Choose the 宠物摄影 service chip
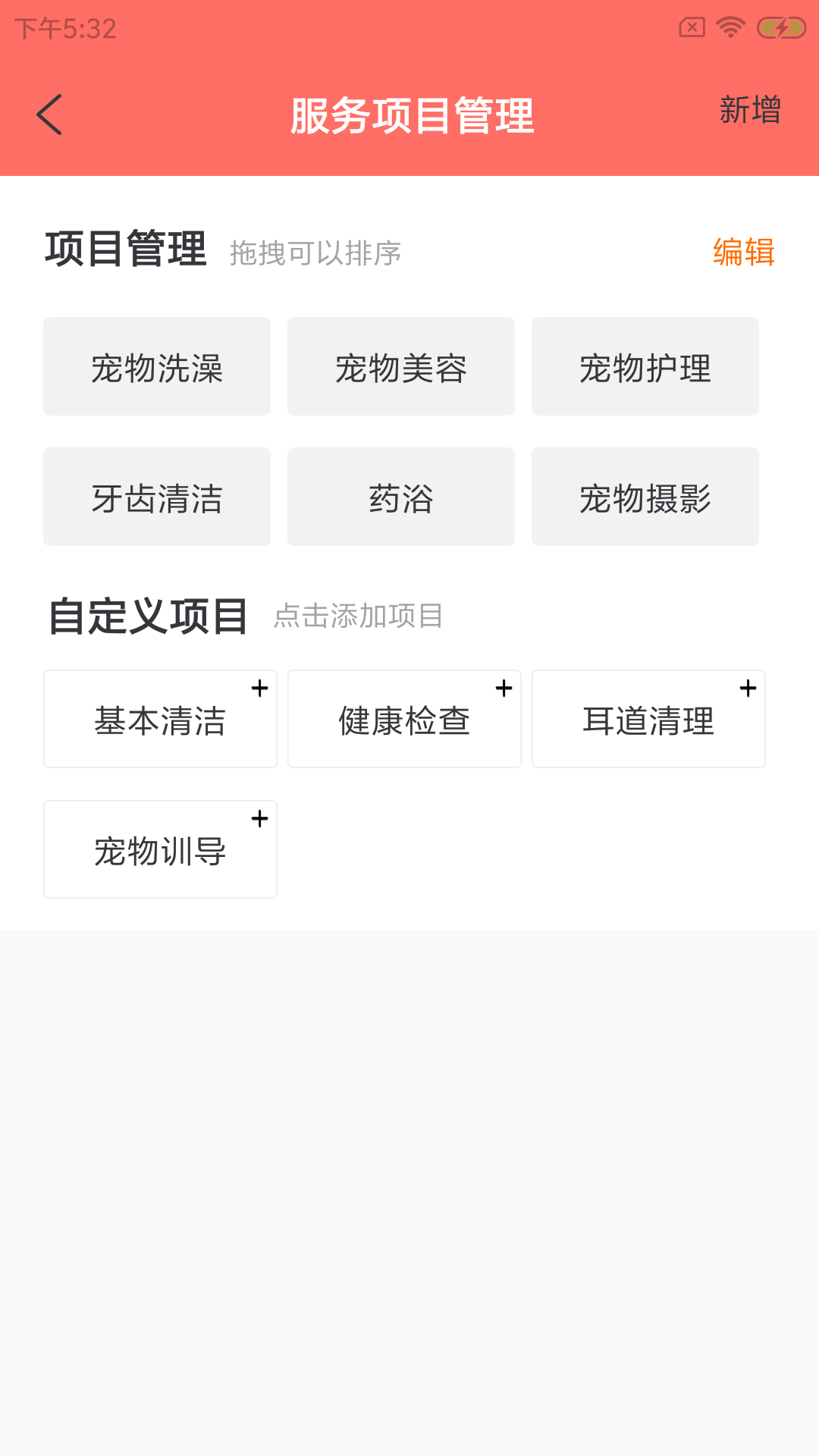This screenshot has height=1456, width=819. [645, 497]
